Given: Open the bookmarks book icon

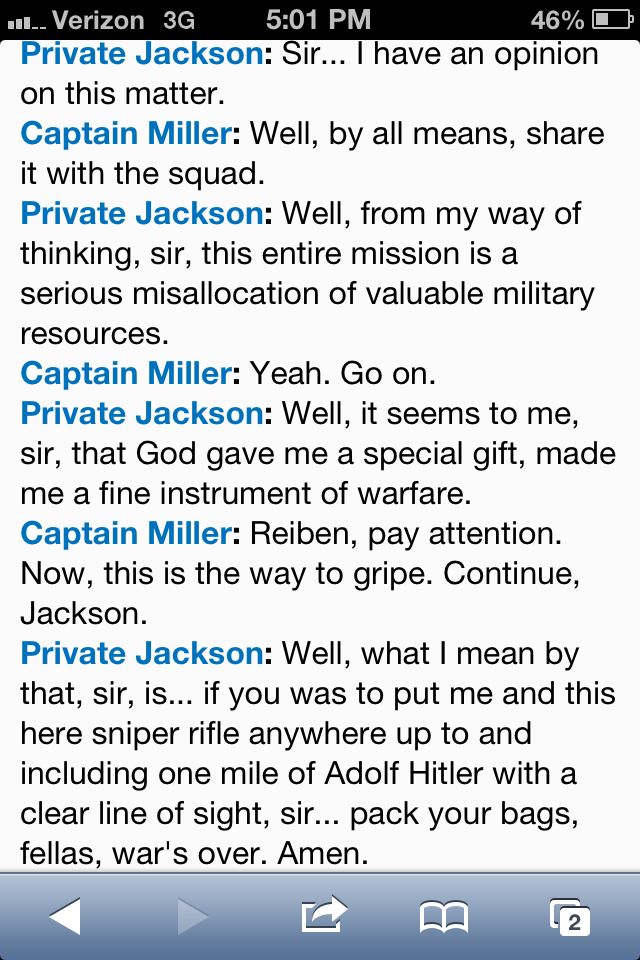Looking at the screenshot, I should point(444,916).
